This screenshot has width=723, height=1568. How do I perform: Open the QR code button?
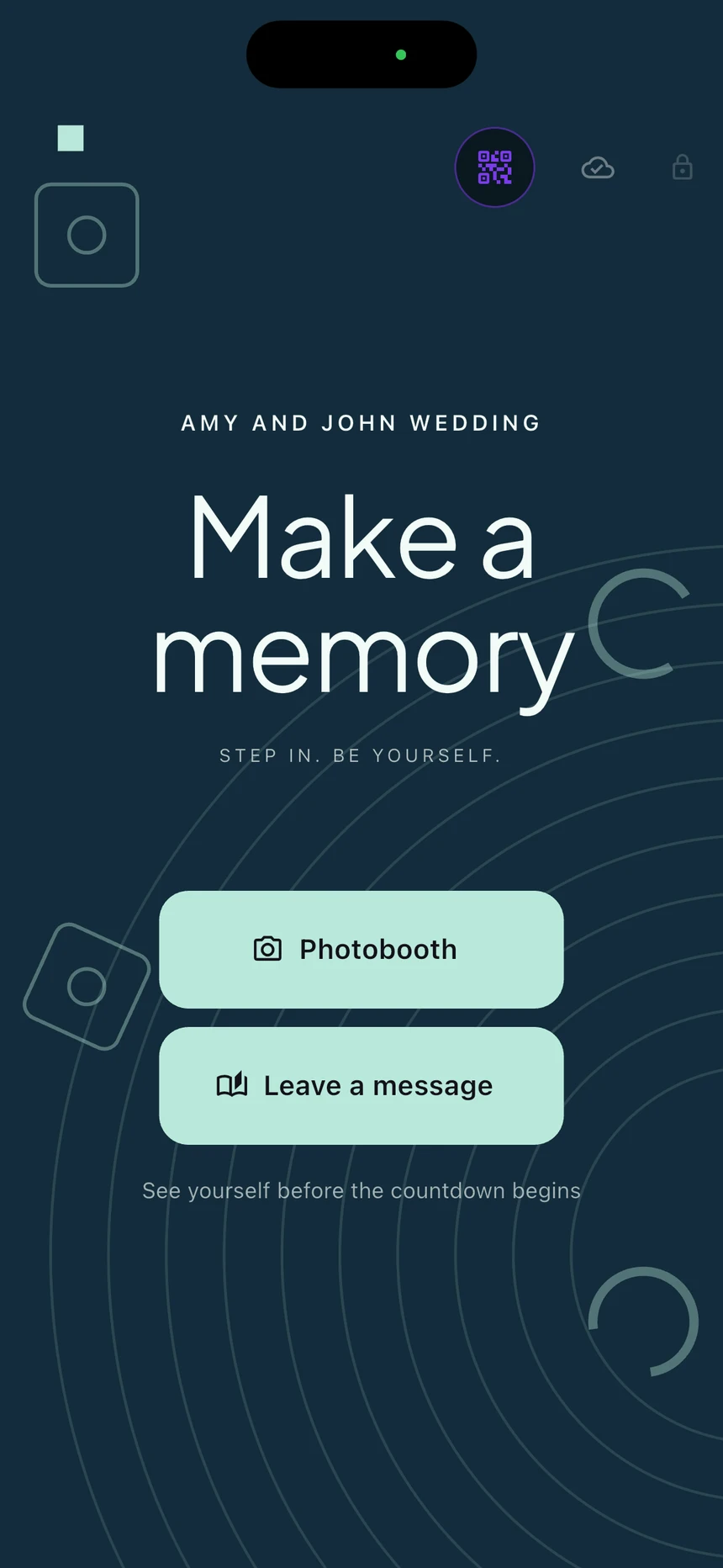coord(494,167)
